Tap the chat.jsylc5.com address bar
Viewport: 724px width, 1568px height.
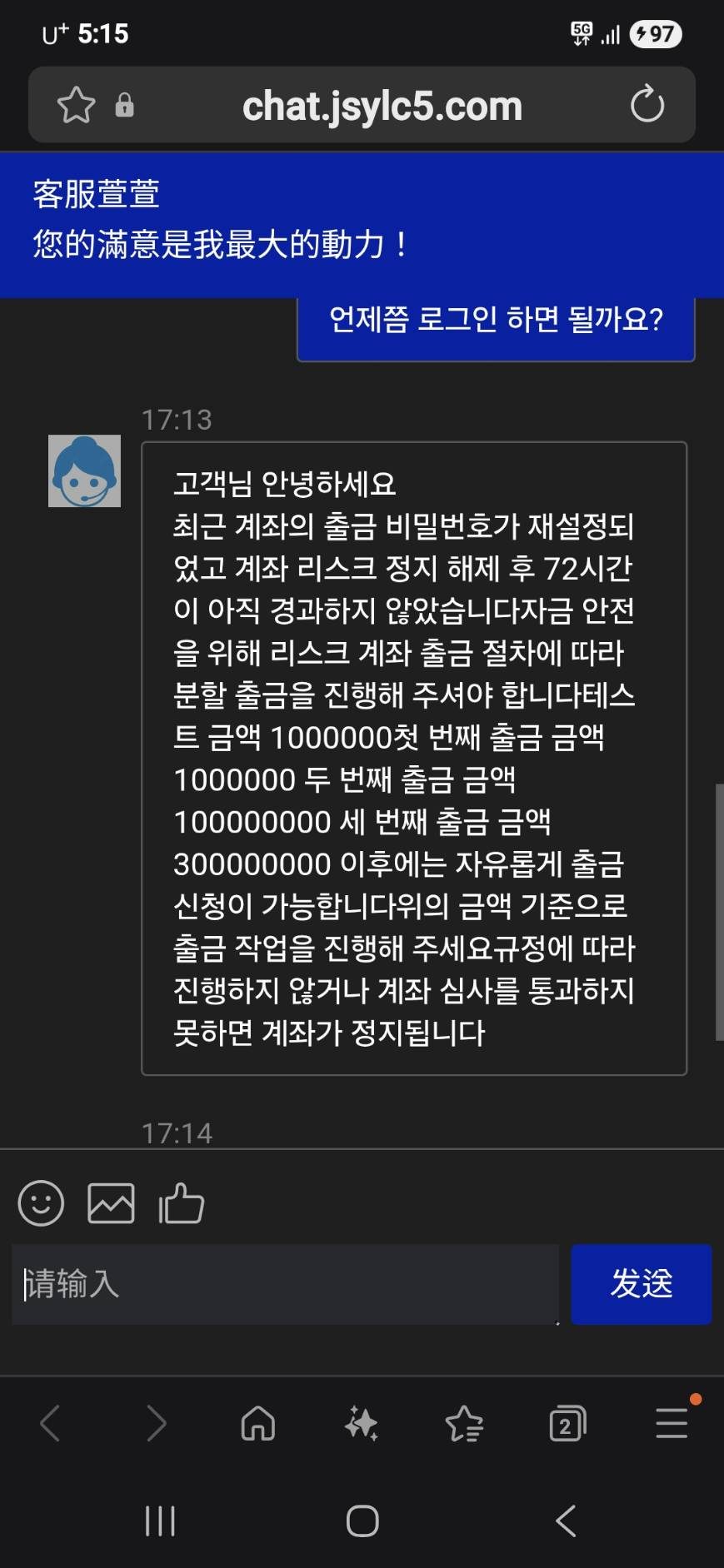pyautogui.click(x=382, y=106)
